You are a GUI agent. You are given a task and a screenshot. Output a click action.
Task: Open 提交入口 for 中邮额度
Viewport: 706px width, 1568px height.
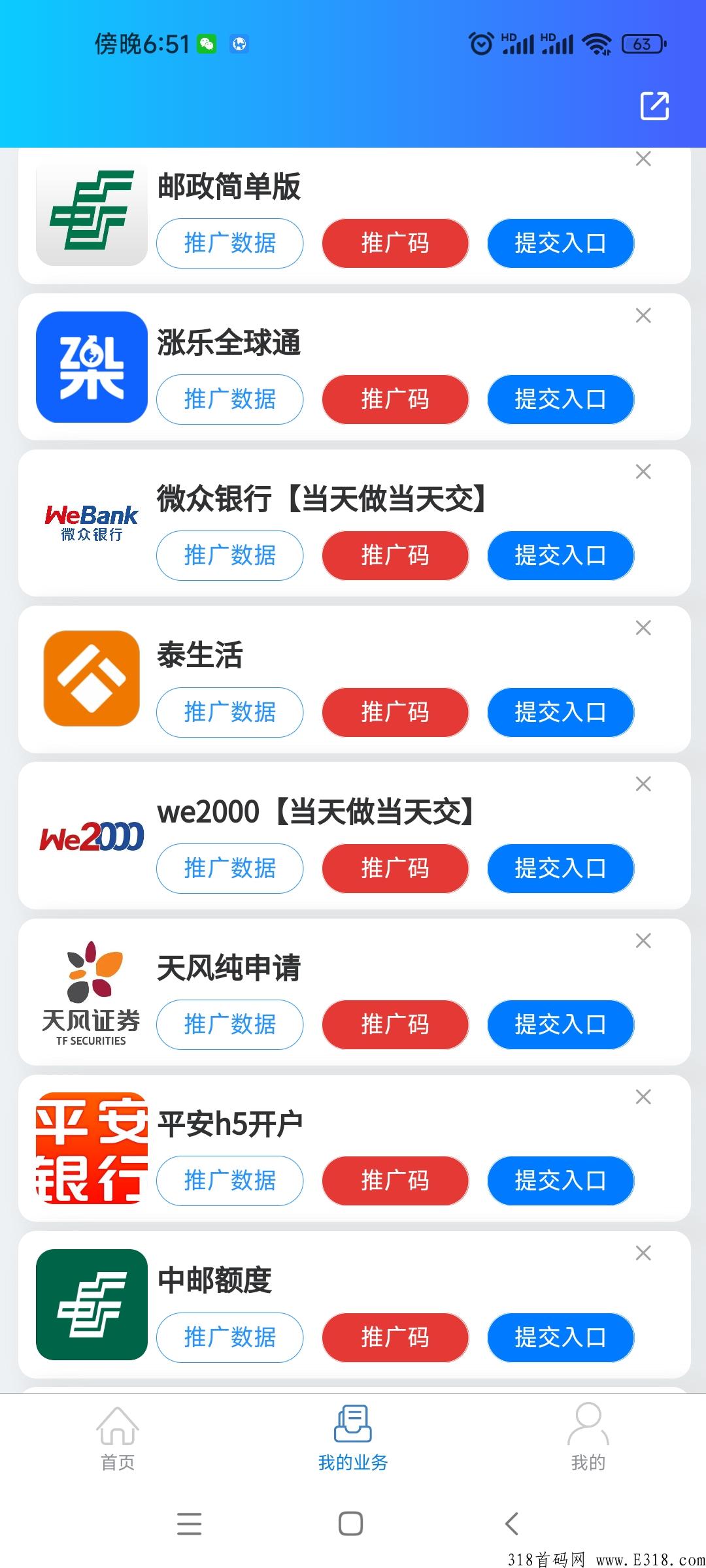click(561, 1337)
